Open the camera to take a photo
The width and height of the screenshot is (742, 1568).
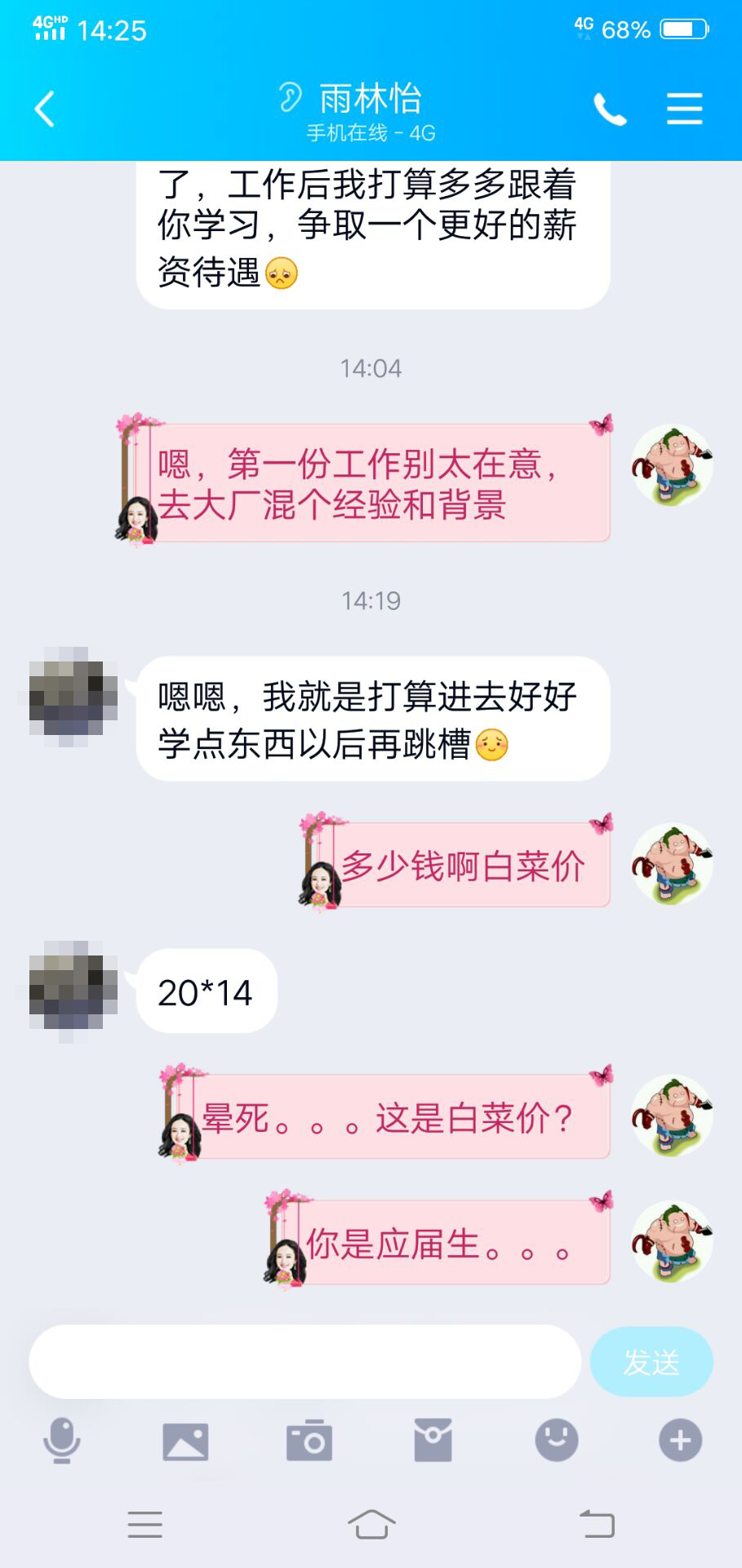[x=309, y=1441]
